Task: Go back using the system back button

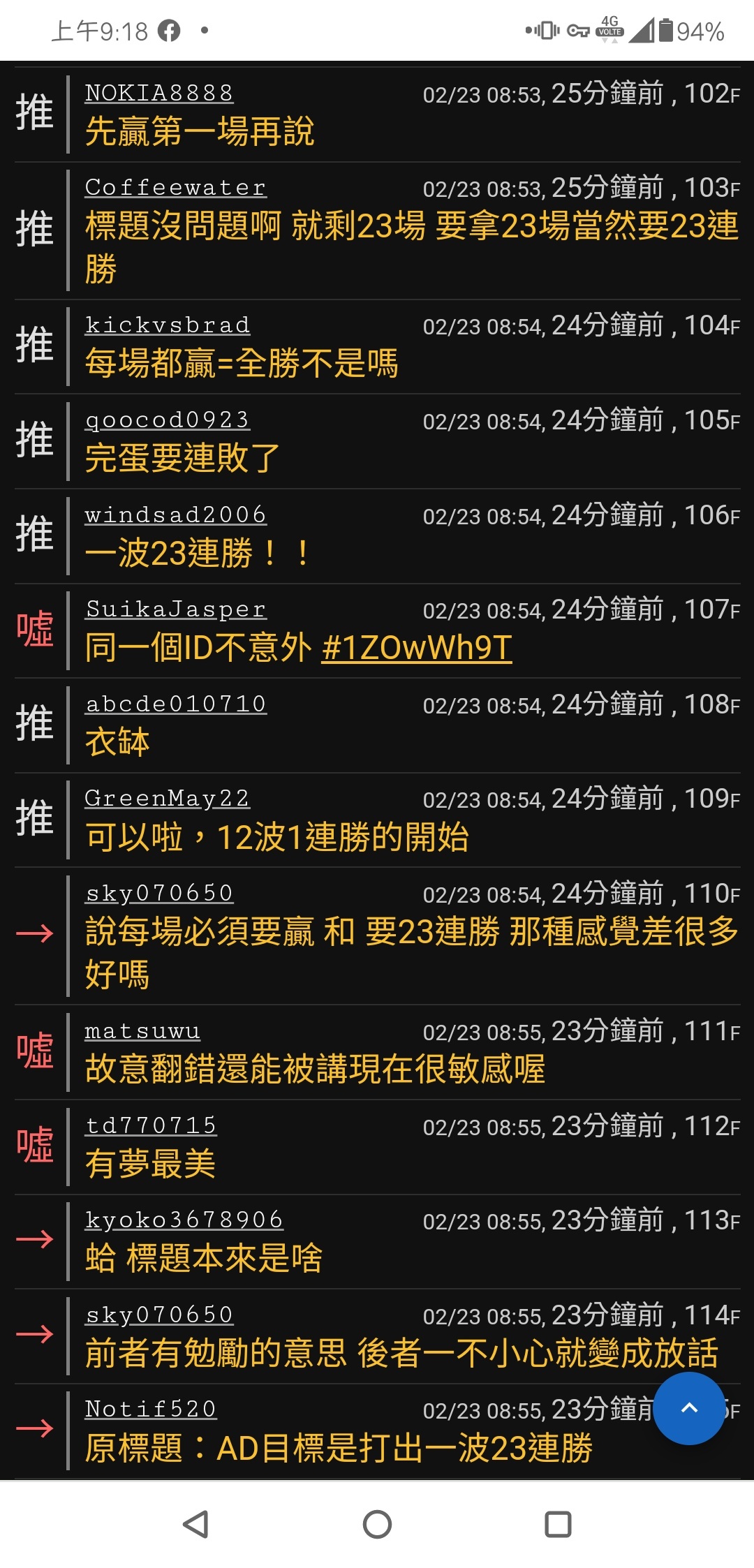Action: [x=195, y=1524]
